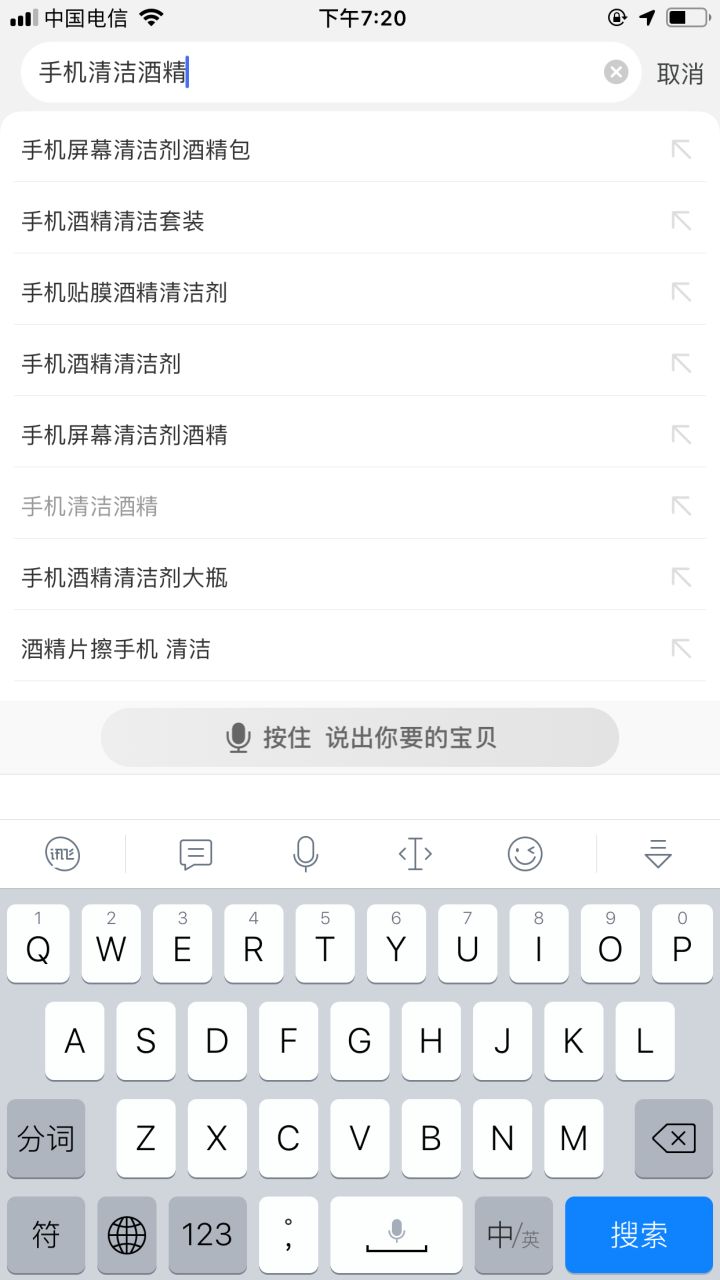Screen dimensions: 720x1280
Task: Open the emoji icon on keyboard toolbar
Action: coord(524,853)
